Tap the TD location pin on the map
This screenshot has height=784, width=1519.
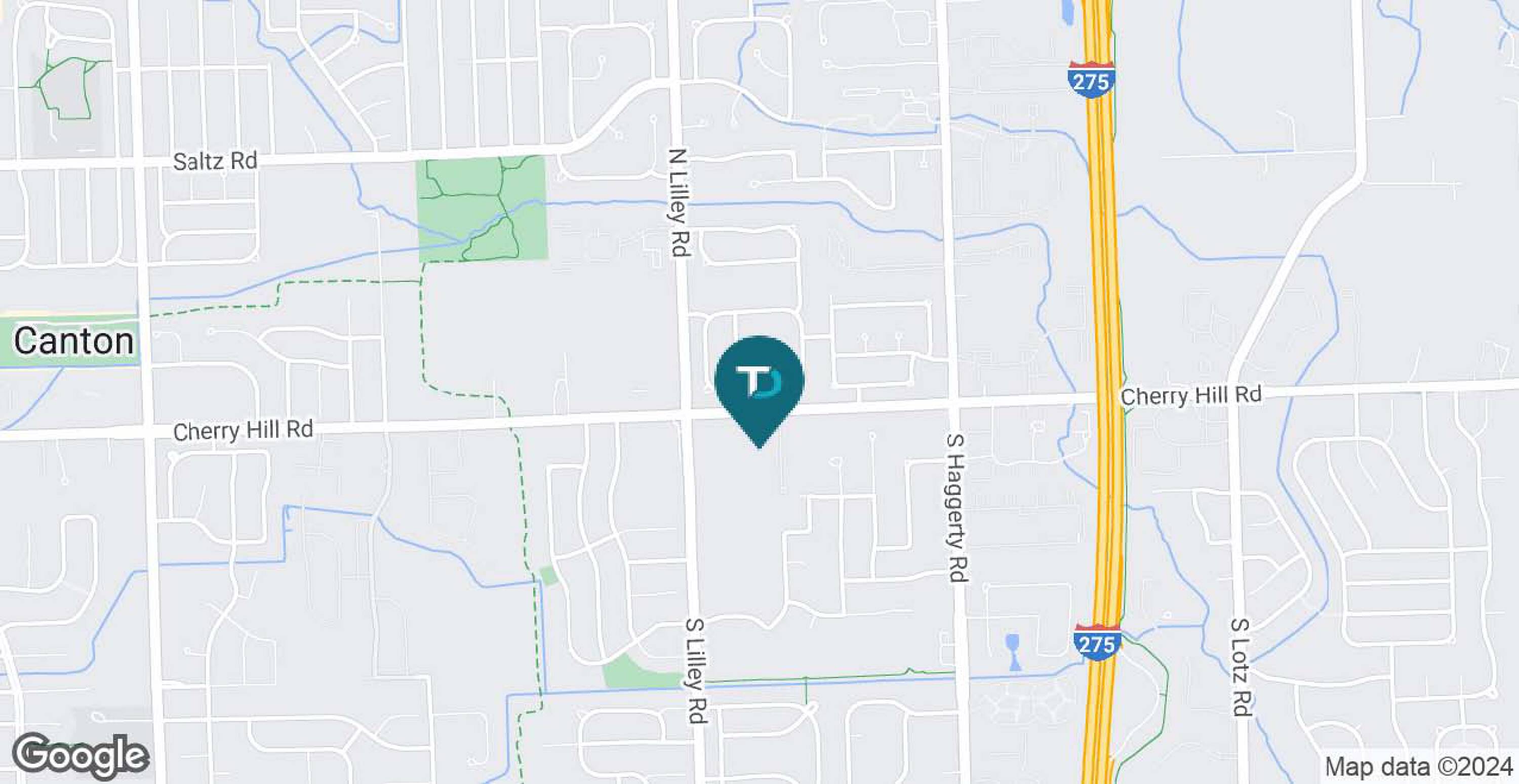tap(759, 384)
